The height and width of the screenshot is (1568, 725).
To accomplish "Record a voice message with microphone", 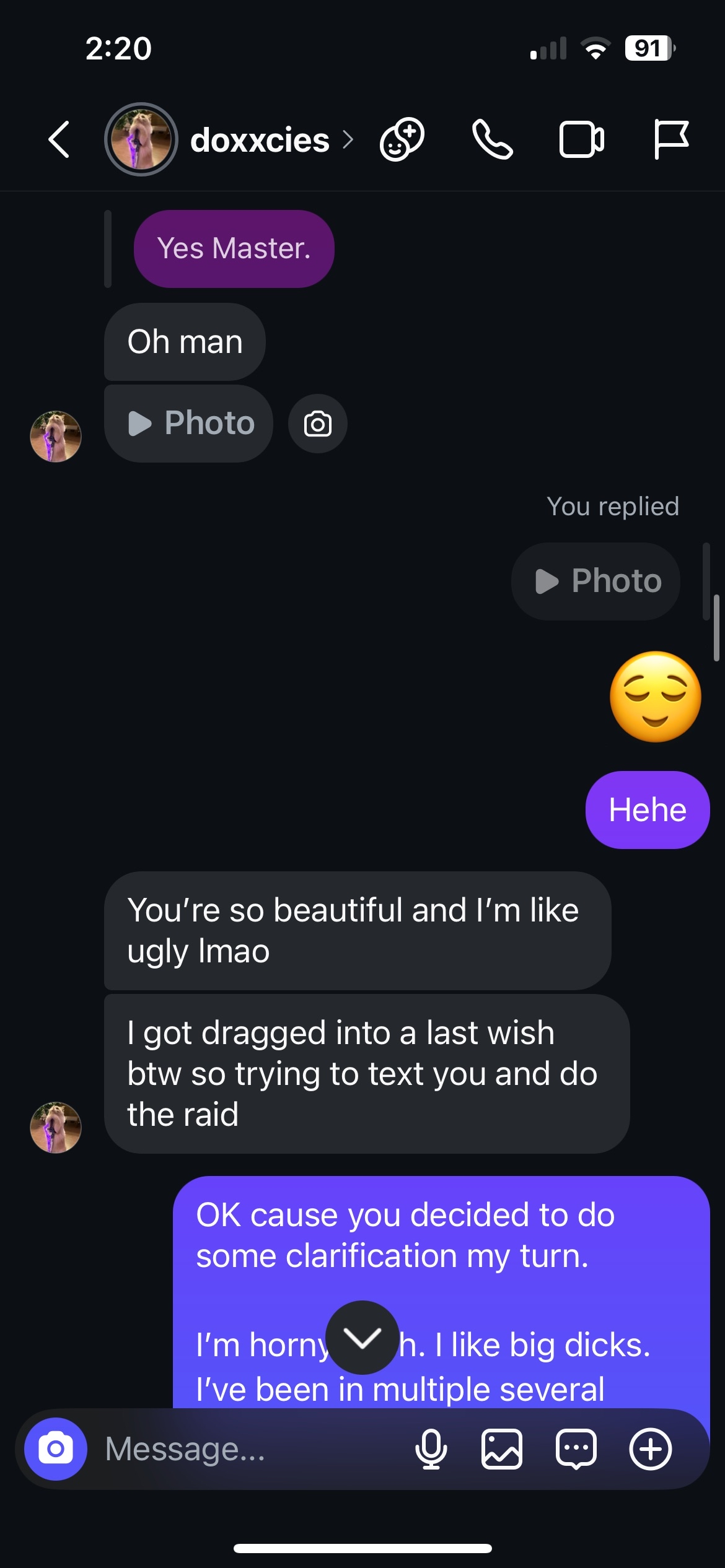I will 431,1449.
